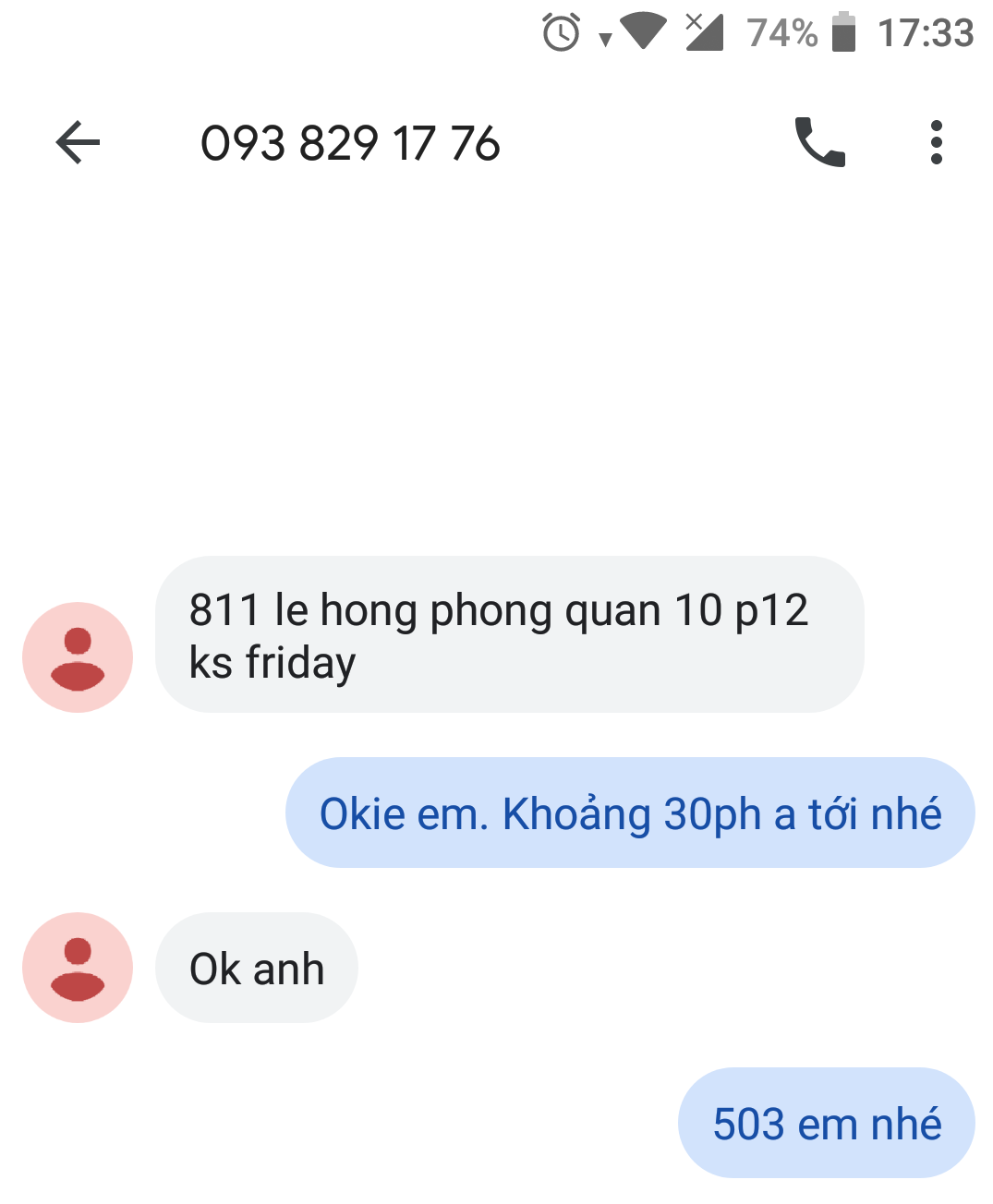Viewport: 993px width, 1204px height.
Task: Tap the 74% battery percentage text
Action: coord(779,31)
